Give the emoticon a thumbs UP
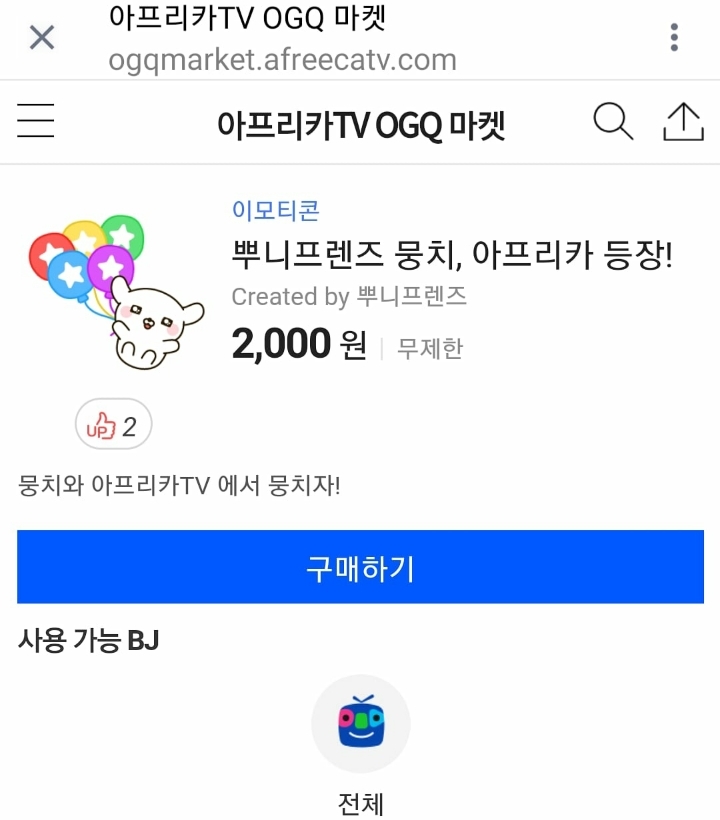This screenshot has width=720, height=820. 113,427
